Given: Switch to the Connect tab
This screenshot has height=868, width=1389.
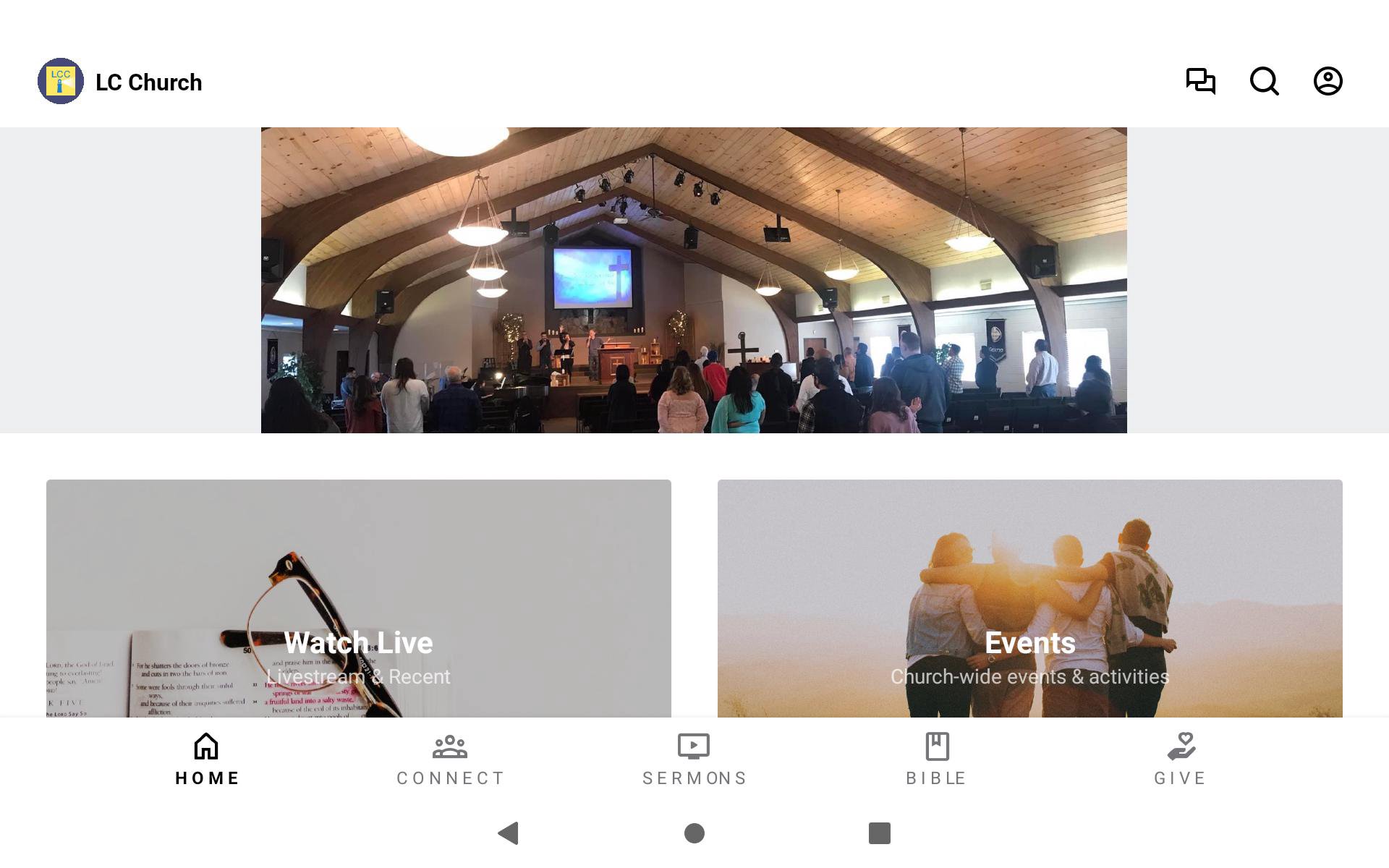Looking at the screenshot, I should (x=450, y=759).
